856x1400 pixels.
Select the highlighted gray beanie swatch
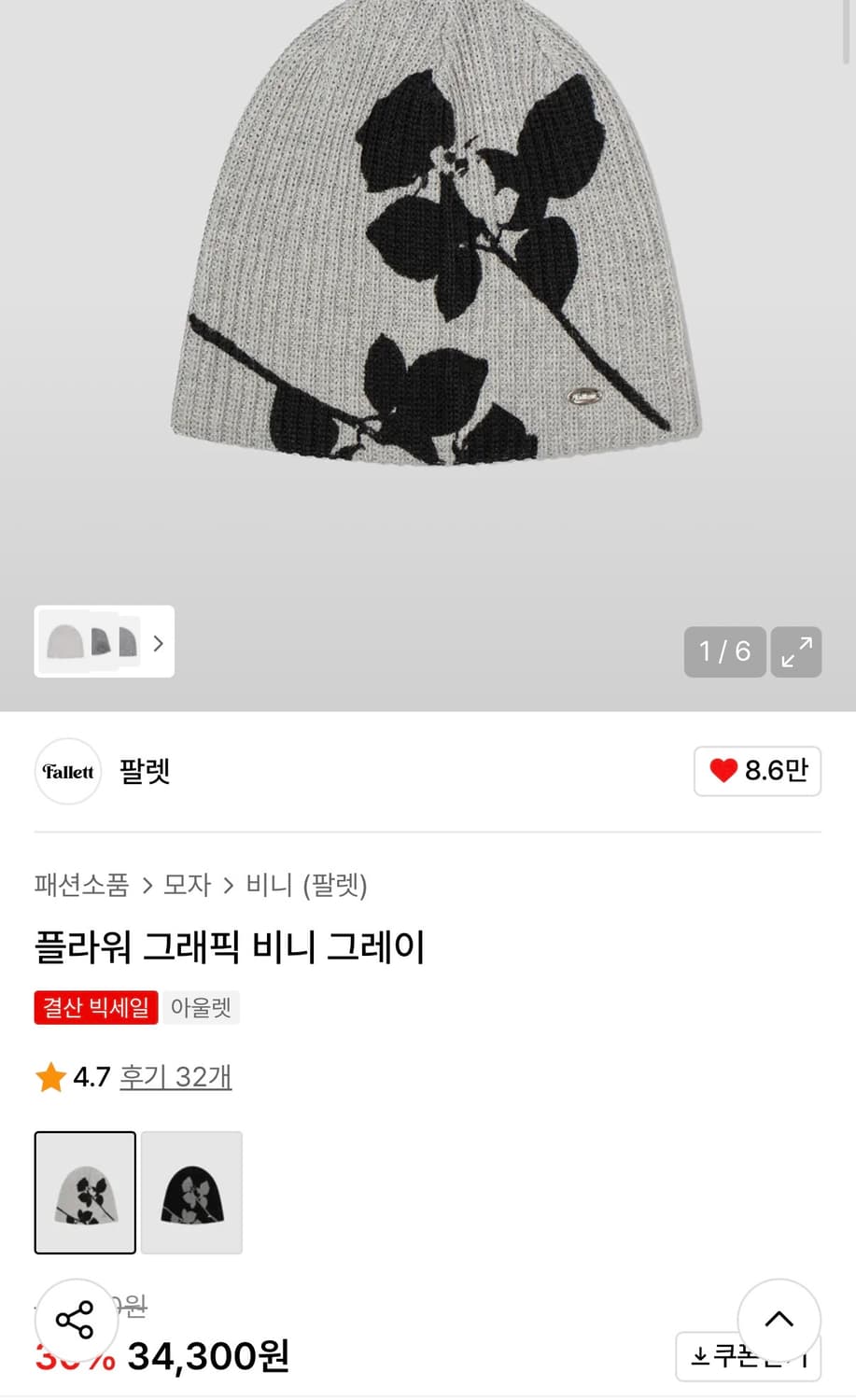click(84, 1193)
